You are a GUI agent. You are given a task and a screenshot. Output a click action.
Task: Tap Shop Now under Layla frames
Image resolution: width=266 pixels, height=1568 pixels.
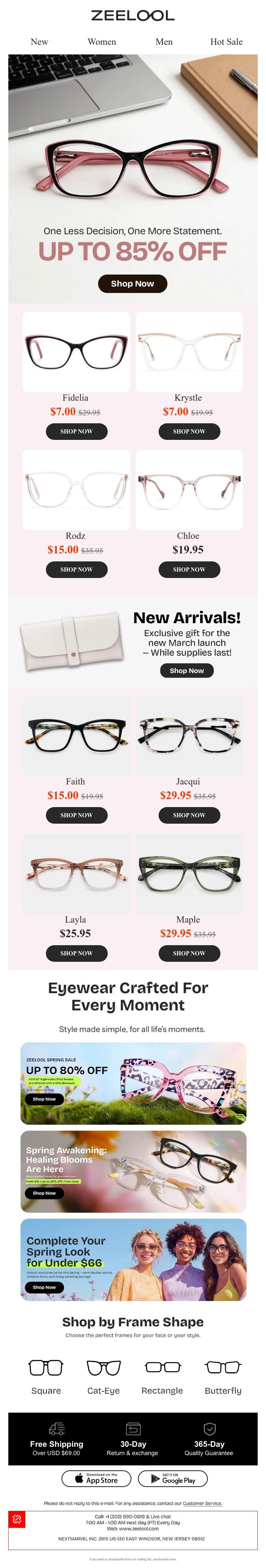(76, 953)
